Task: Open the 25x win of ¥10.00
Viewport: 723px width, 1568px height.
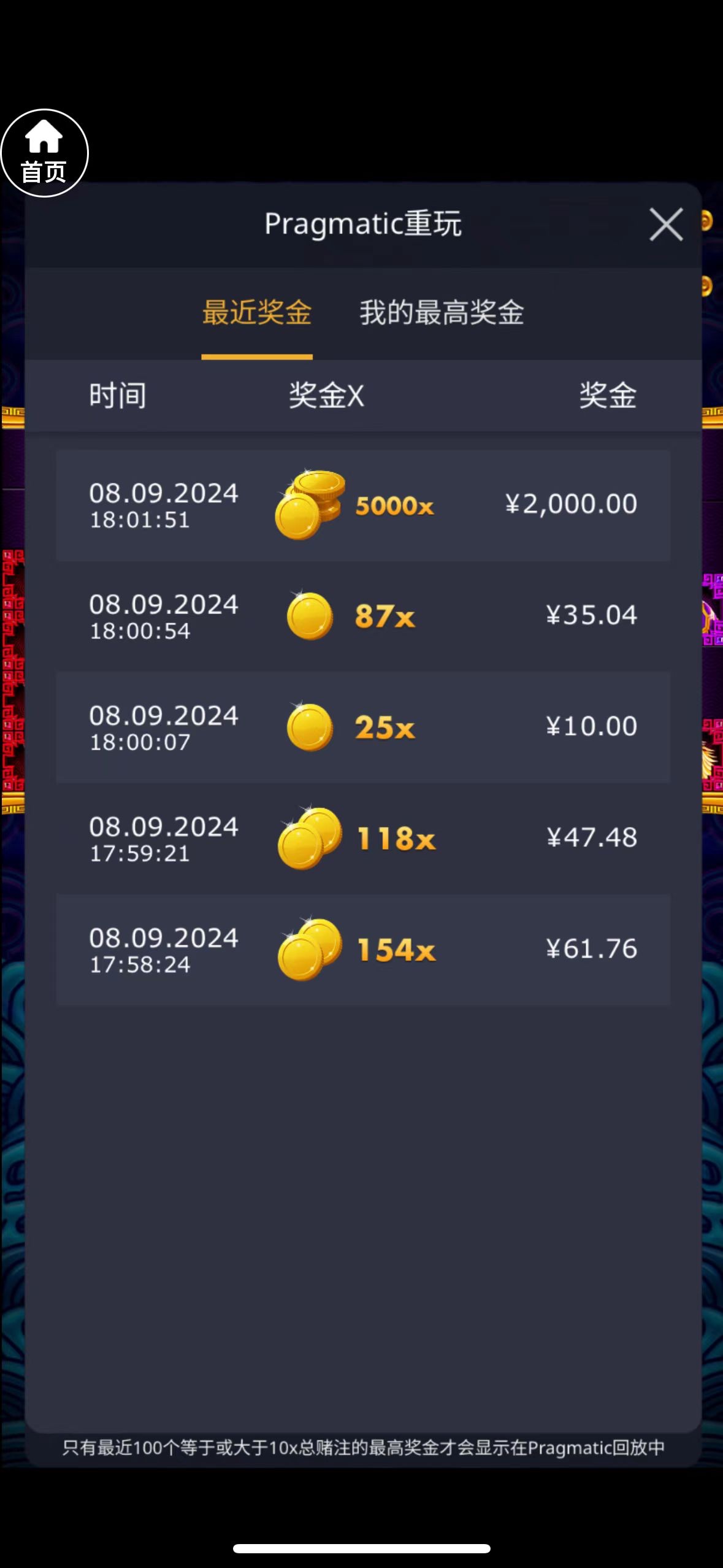Action: tap(363, 728)
